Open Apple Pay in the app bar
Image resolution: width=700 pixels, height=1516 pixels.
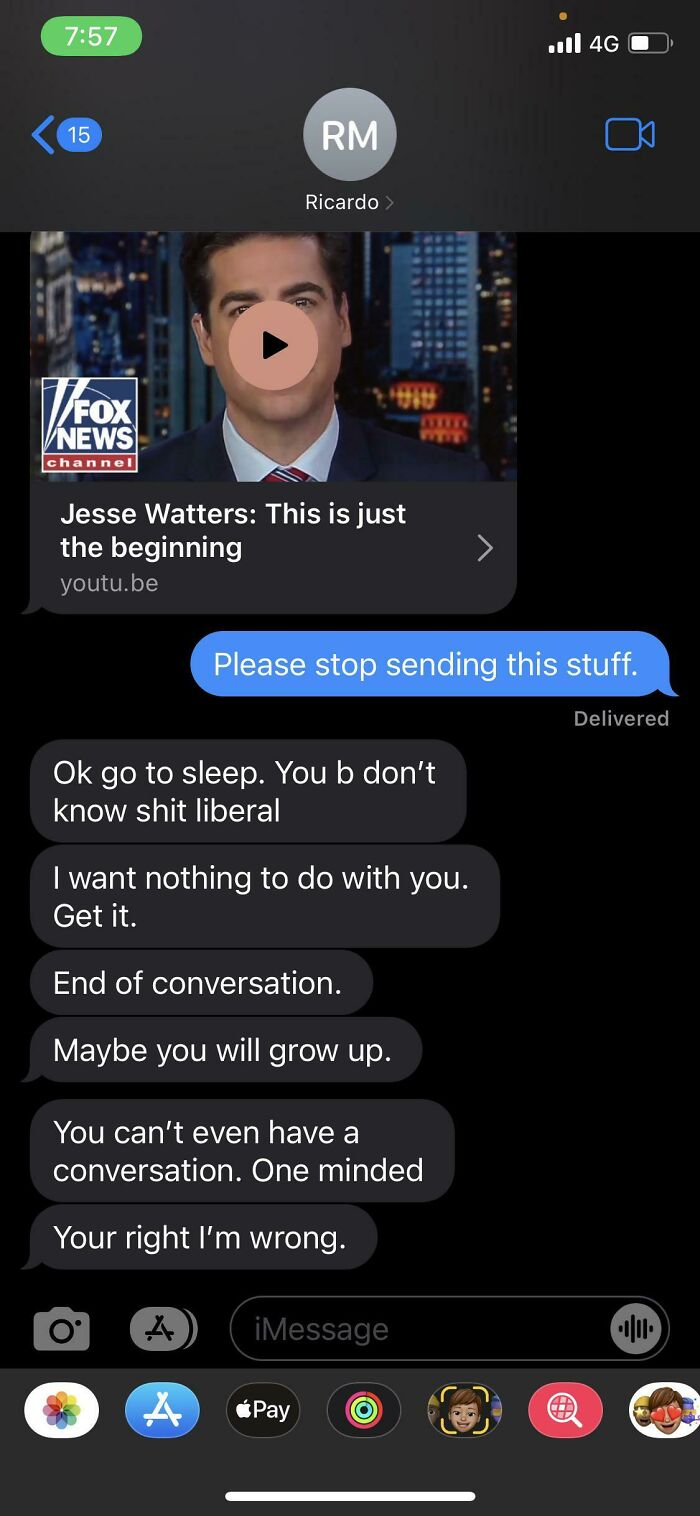[x=263, y=1410]
